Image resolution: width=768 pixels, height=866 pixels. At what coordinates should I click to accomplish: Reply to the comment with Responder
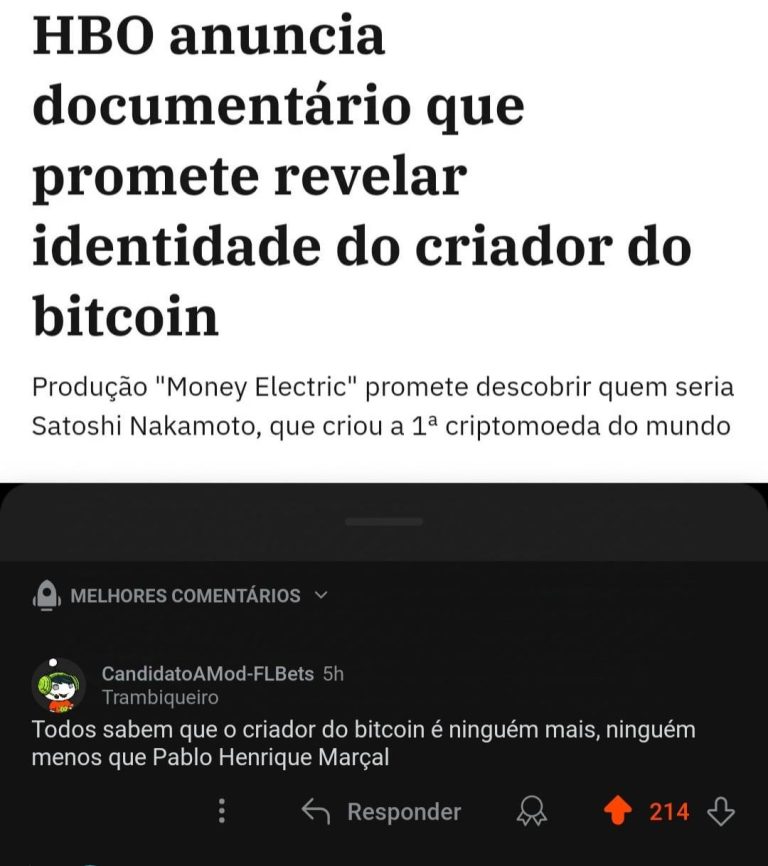pos(381,812)
